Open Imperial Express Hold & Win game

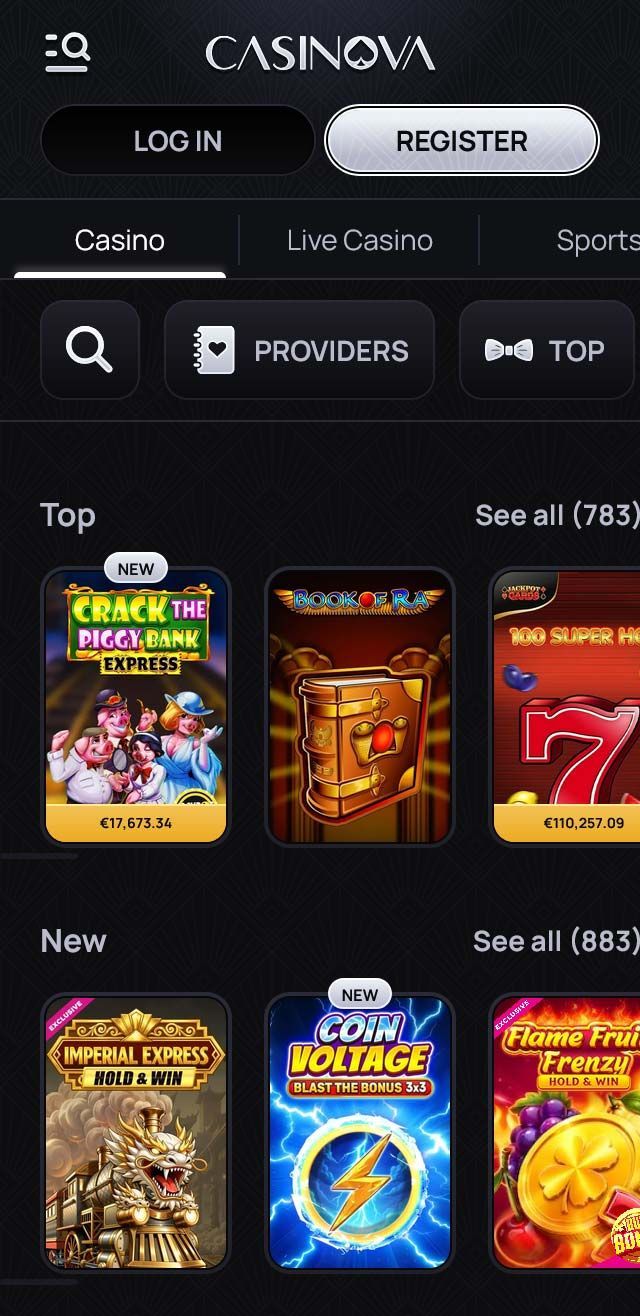pyautogui.click(x=136, y=1132)
